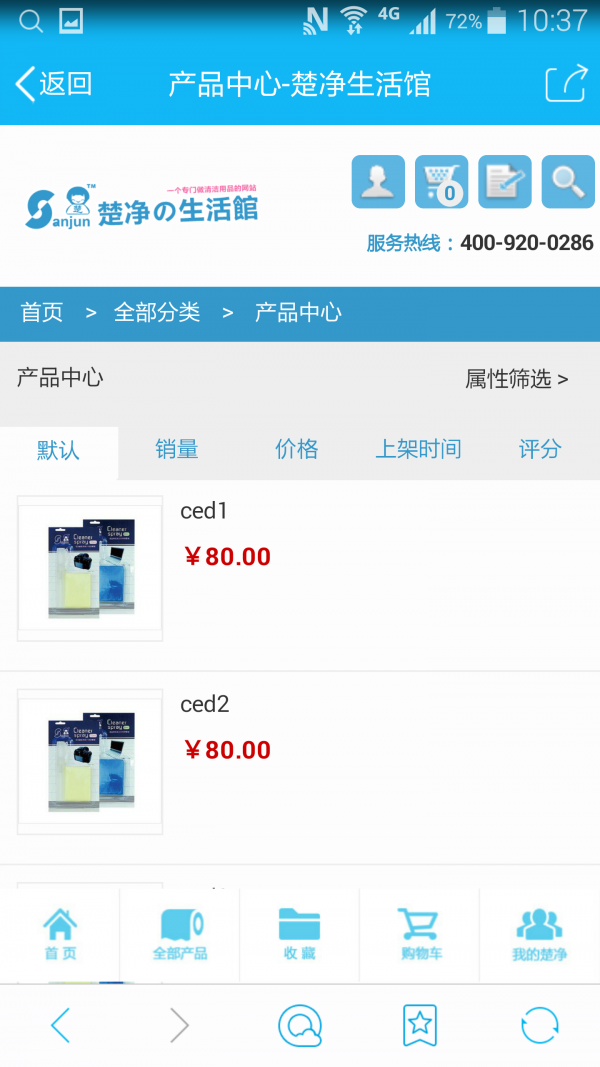Viewport: 600px width, 1067px height.
Task: Sort by 销量
Action: 177,450
